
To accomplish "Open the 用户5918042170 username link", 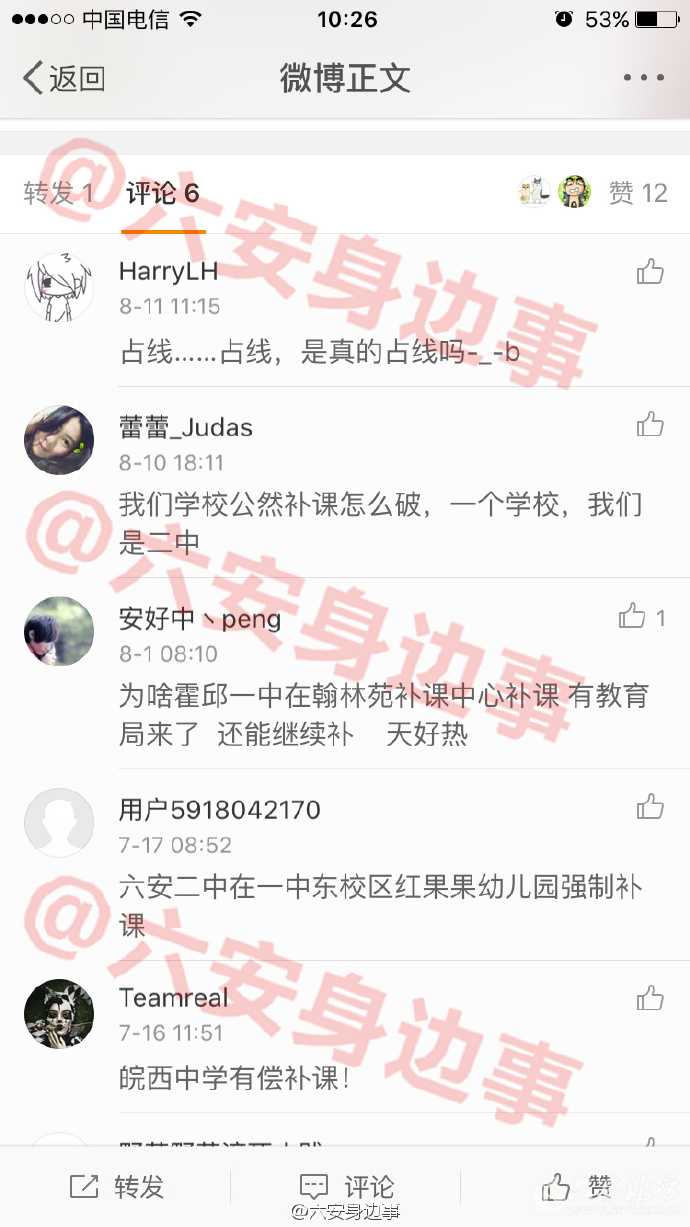I will (220, 809).
